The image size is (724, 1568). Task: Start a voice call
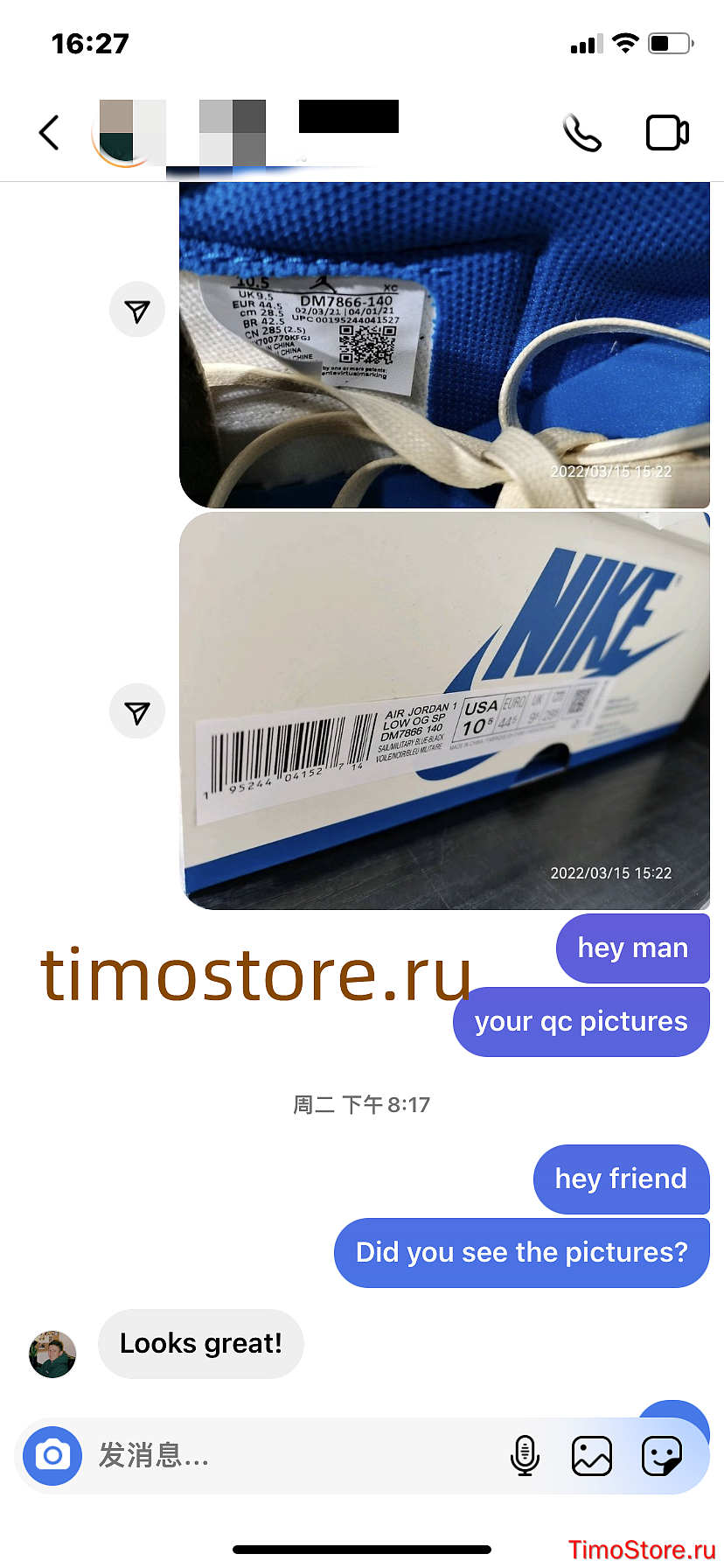[581, 133]
